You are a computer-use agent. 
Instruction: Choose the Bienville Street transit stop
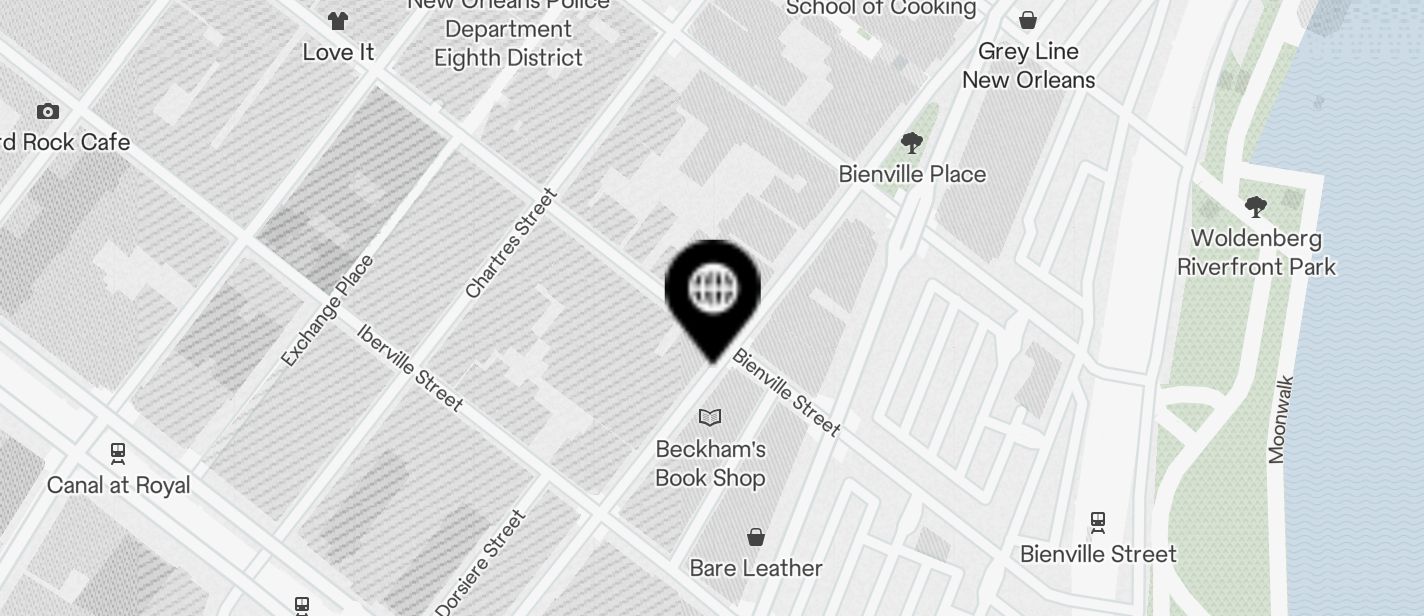click(x=1098, y=522)
